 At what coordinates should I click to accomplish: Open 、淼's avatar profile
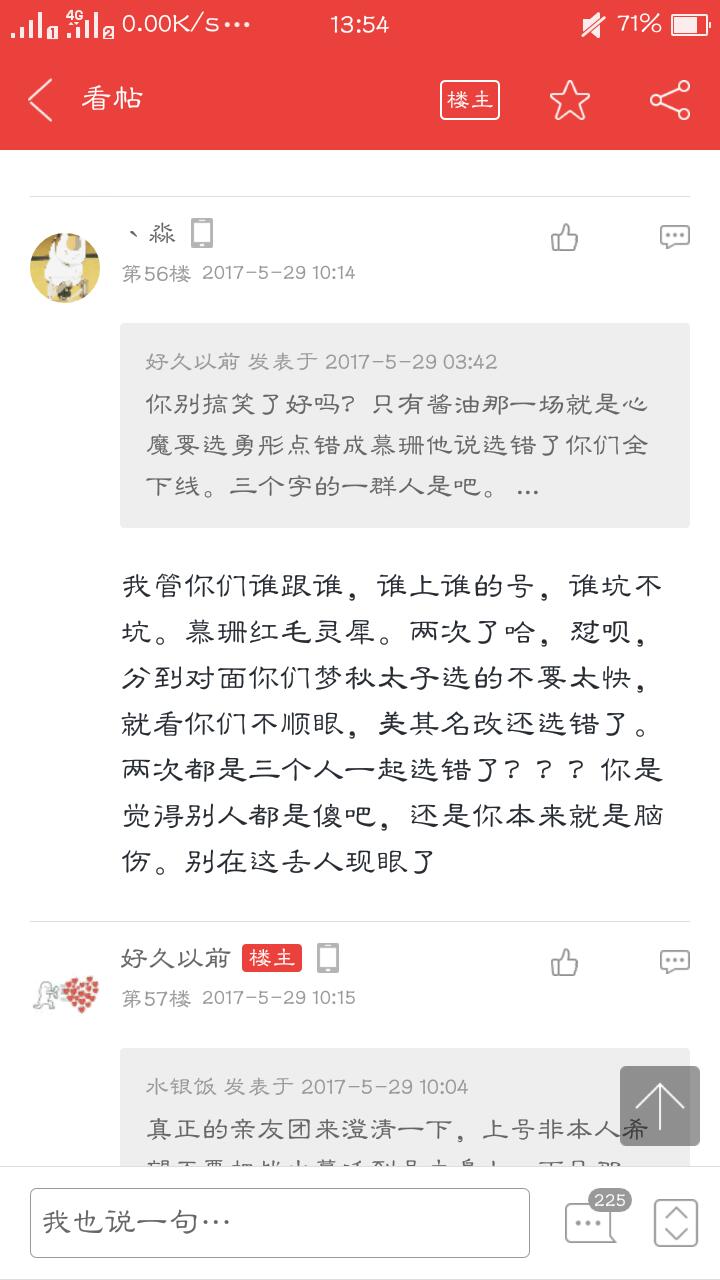point(65,267)
